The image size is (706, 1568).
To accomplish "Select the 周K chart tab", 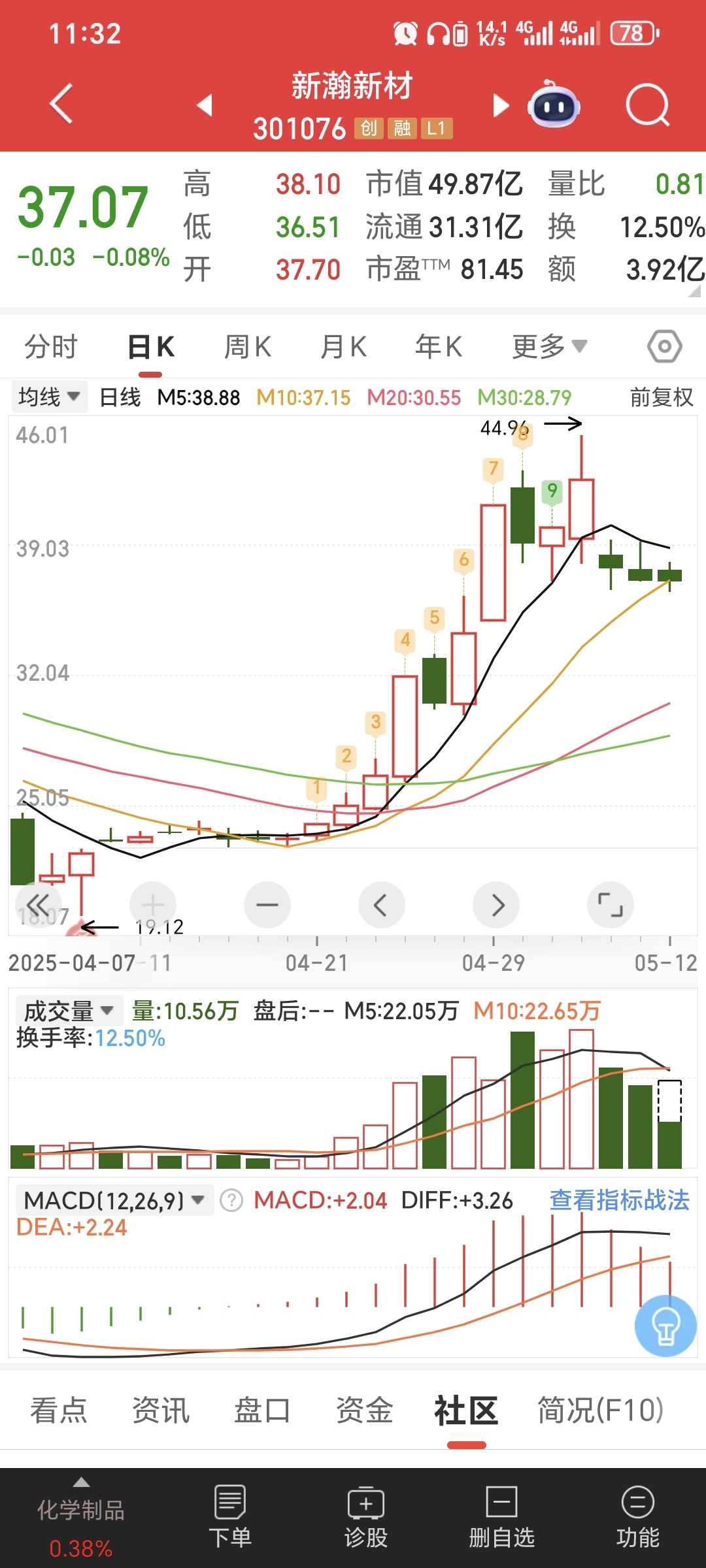I will [248, 346].
